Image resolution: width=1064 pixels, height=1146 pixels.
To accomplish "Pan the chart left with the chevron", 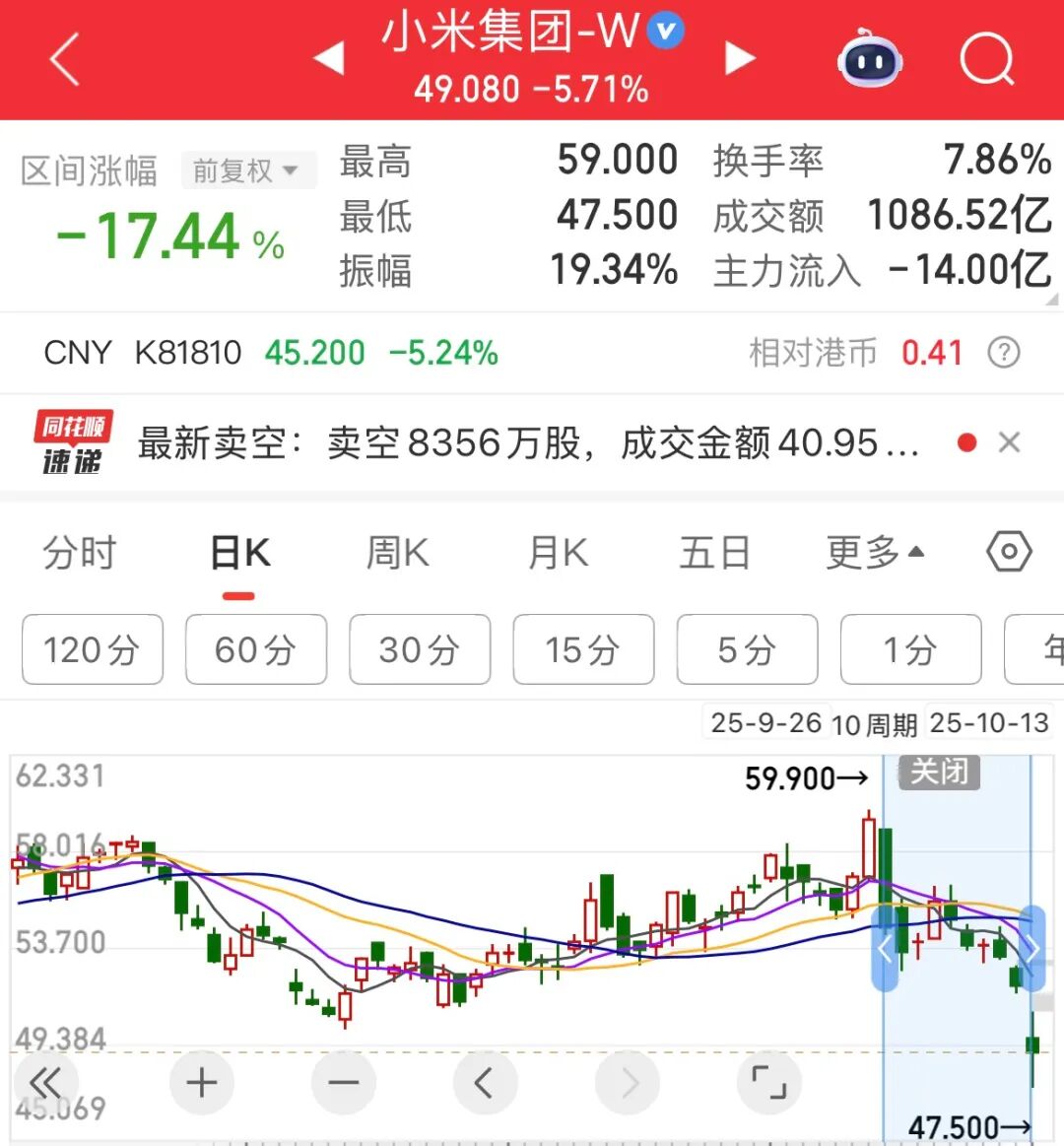I will click(x=486, y=1081).
